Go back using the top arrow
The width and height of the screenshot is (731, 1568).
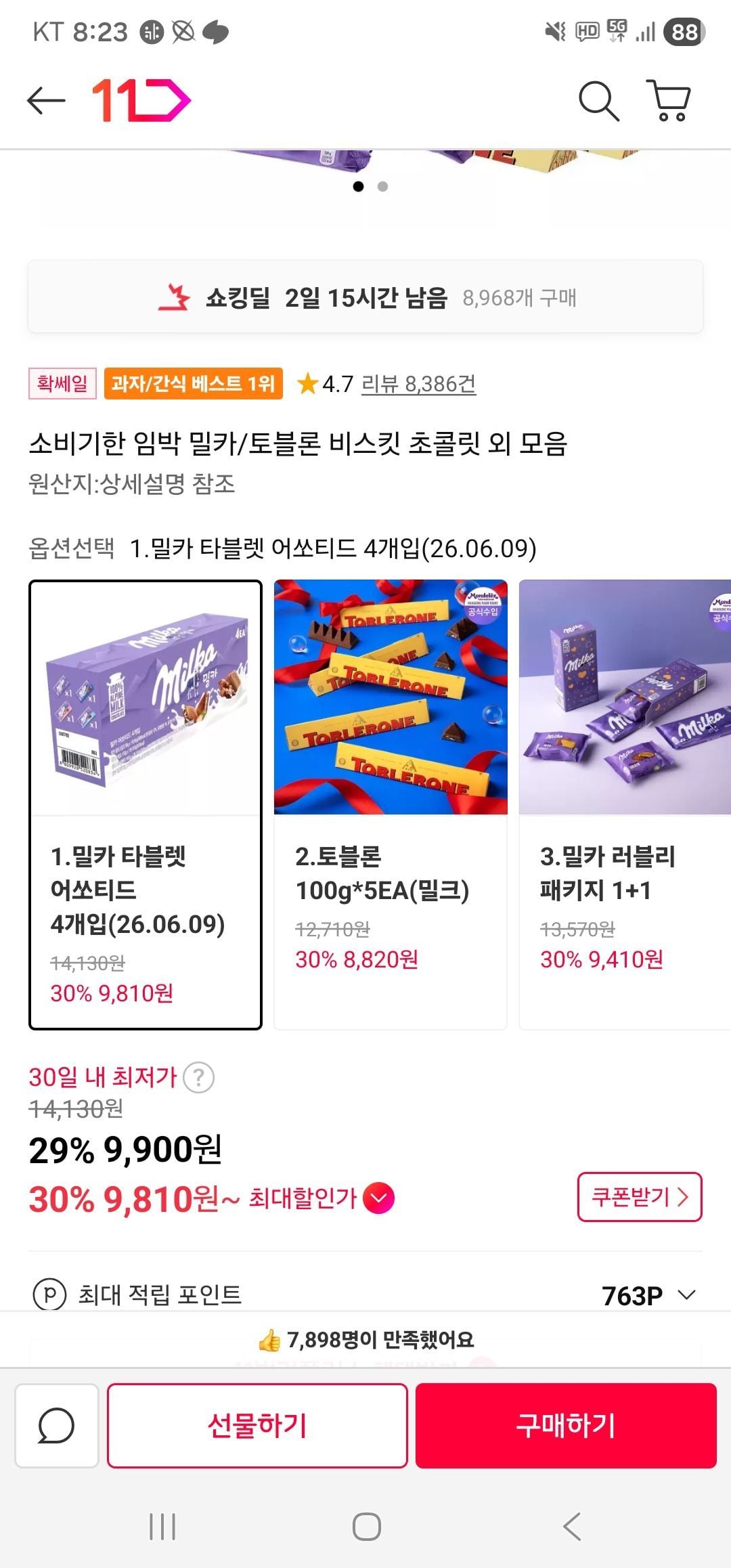click(46, 101)
